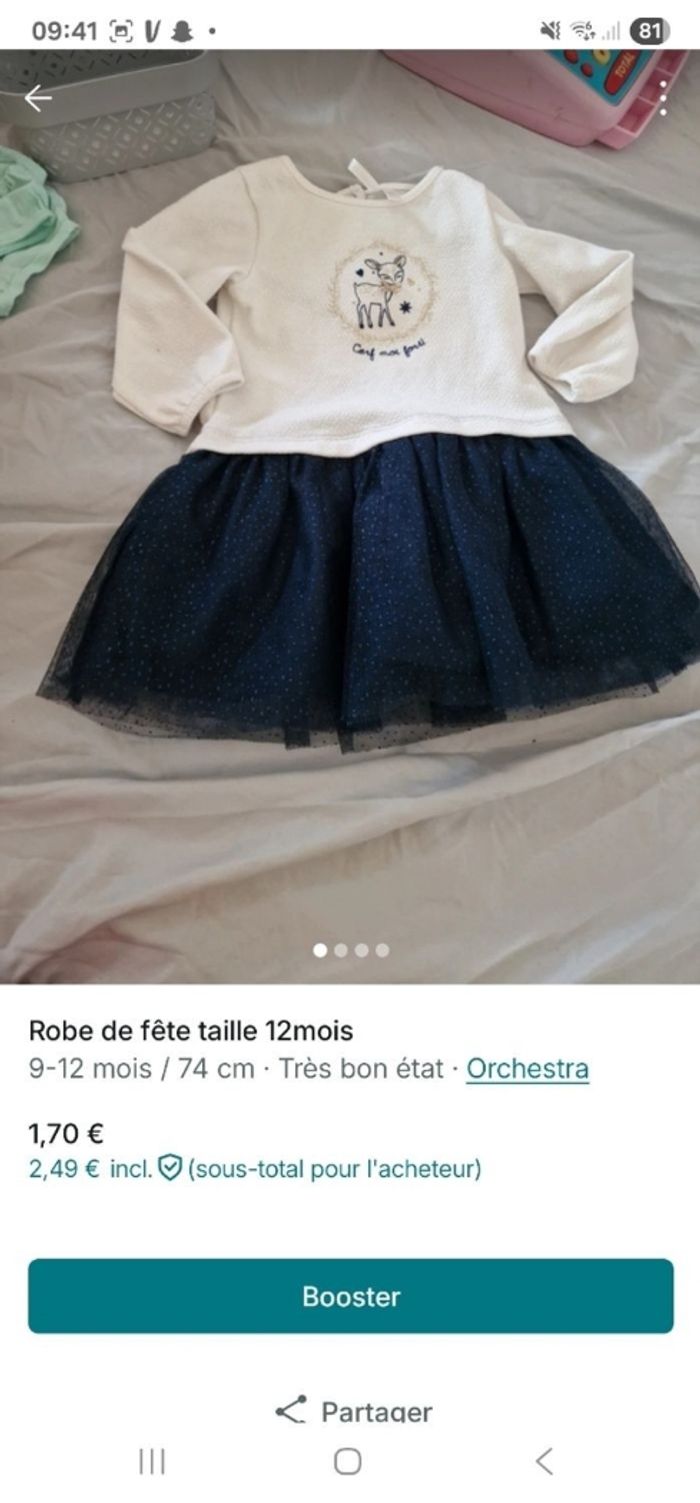Open the Orchestra brand link
This screenshot has height=1503, width=700.
tap(527, 1069)
